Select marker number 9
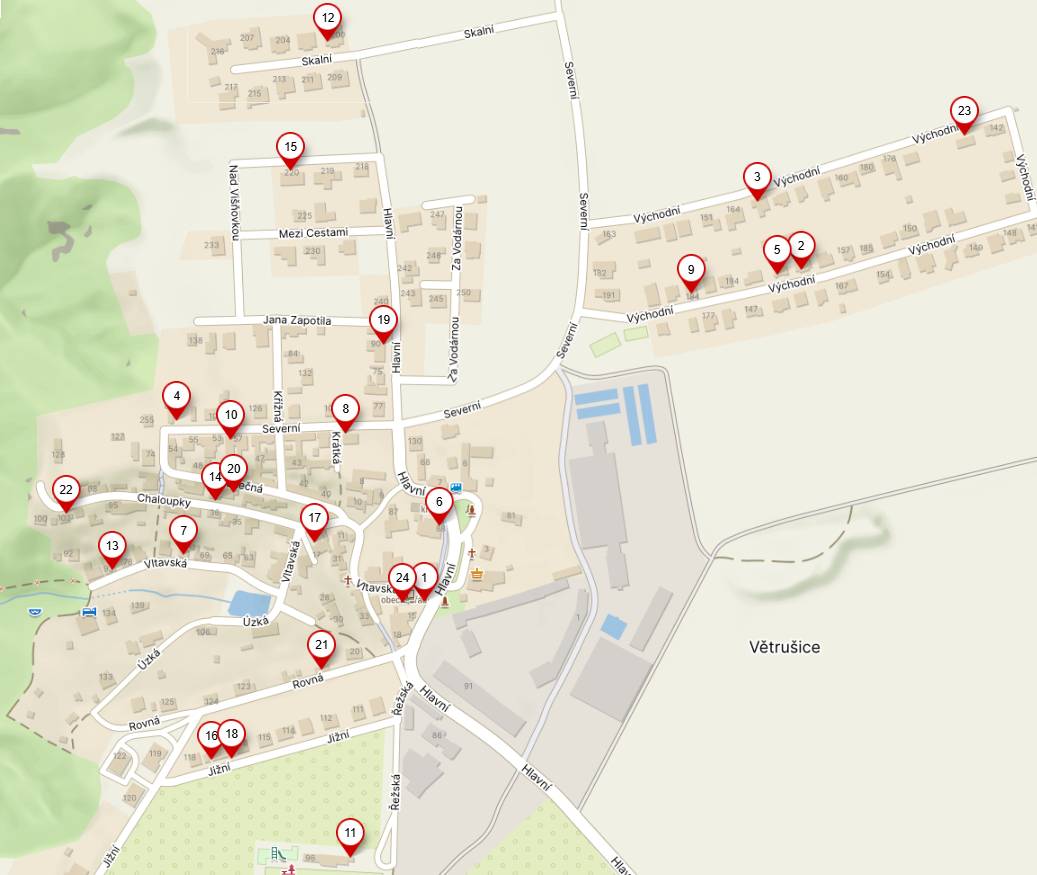 [x=690, y=270]
